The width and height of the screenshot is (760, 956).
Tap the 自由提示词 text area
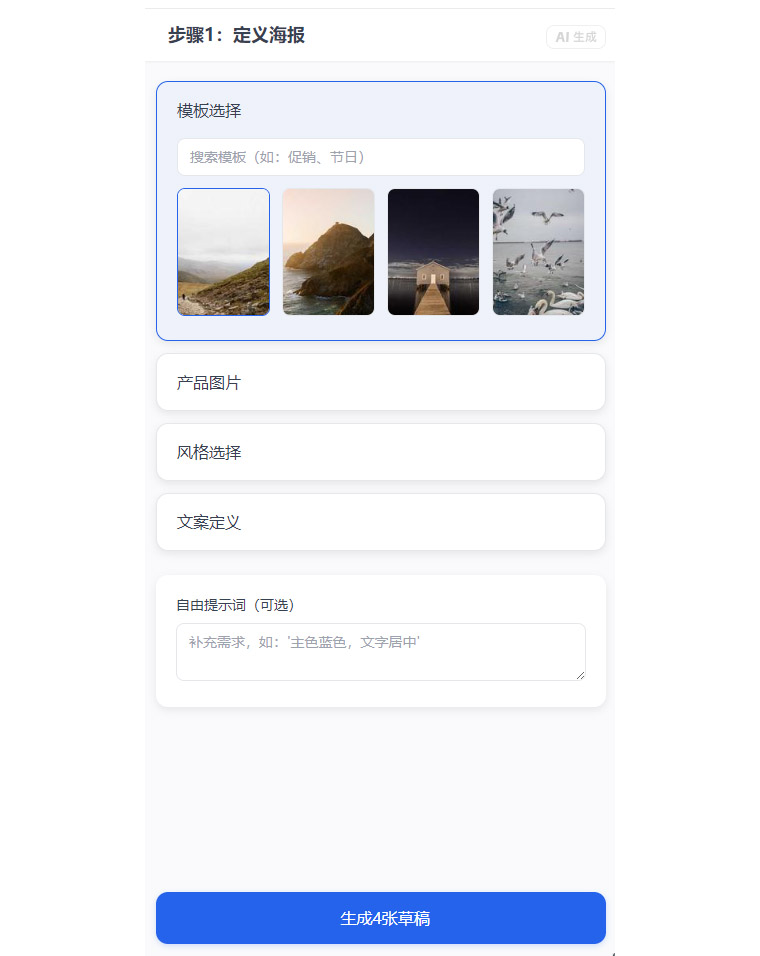pos(380,652)
